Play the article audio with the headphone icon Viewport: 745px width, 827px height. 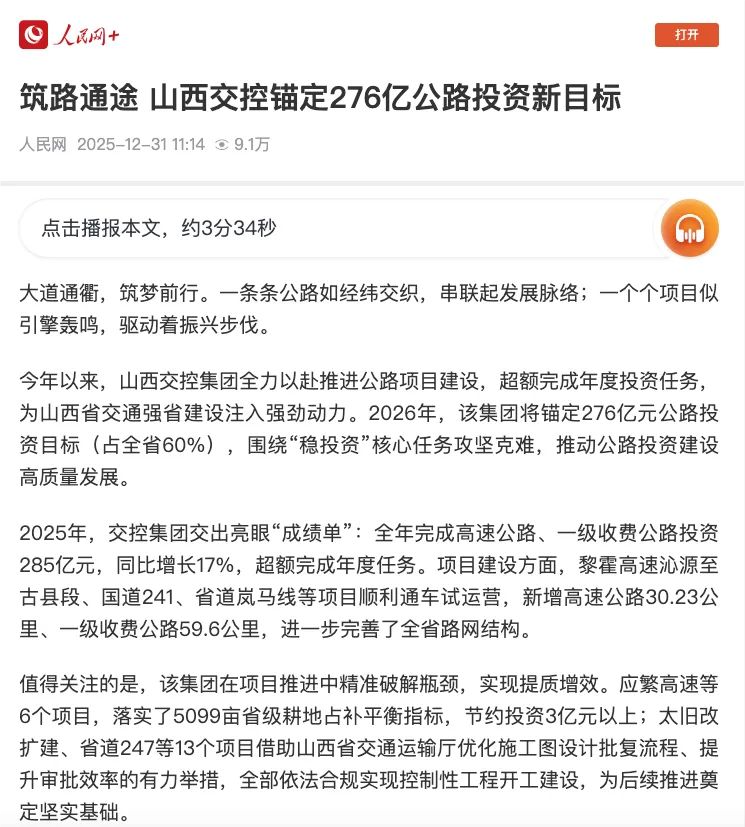click(690, 229)
